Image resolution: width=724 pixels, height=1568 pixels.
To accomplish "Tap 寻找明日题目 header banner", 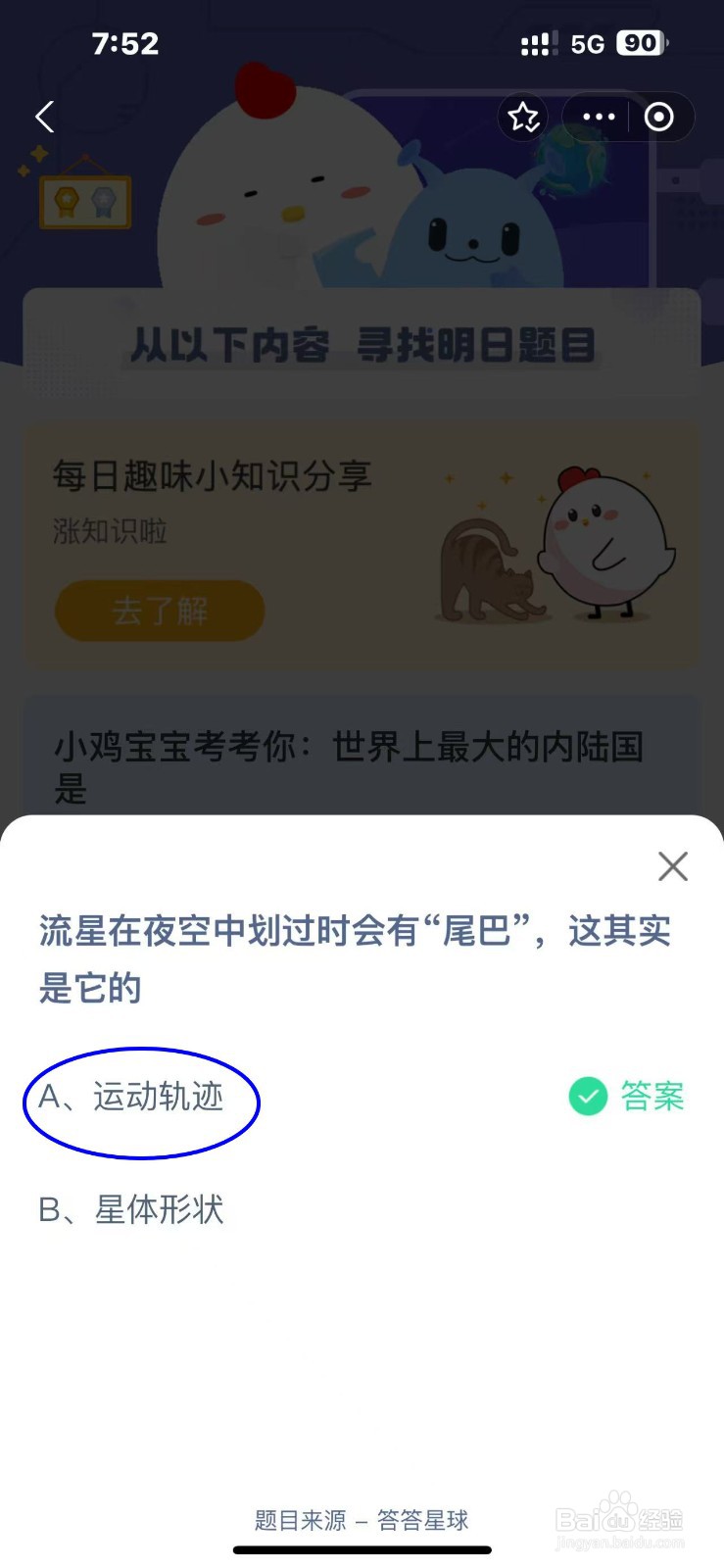I will click(x=362, y=345).
